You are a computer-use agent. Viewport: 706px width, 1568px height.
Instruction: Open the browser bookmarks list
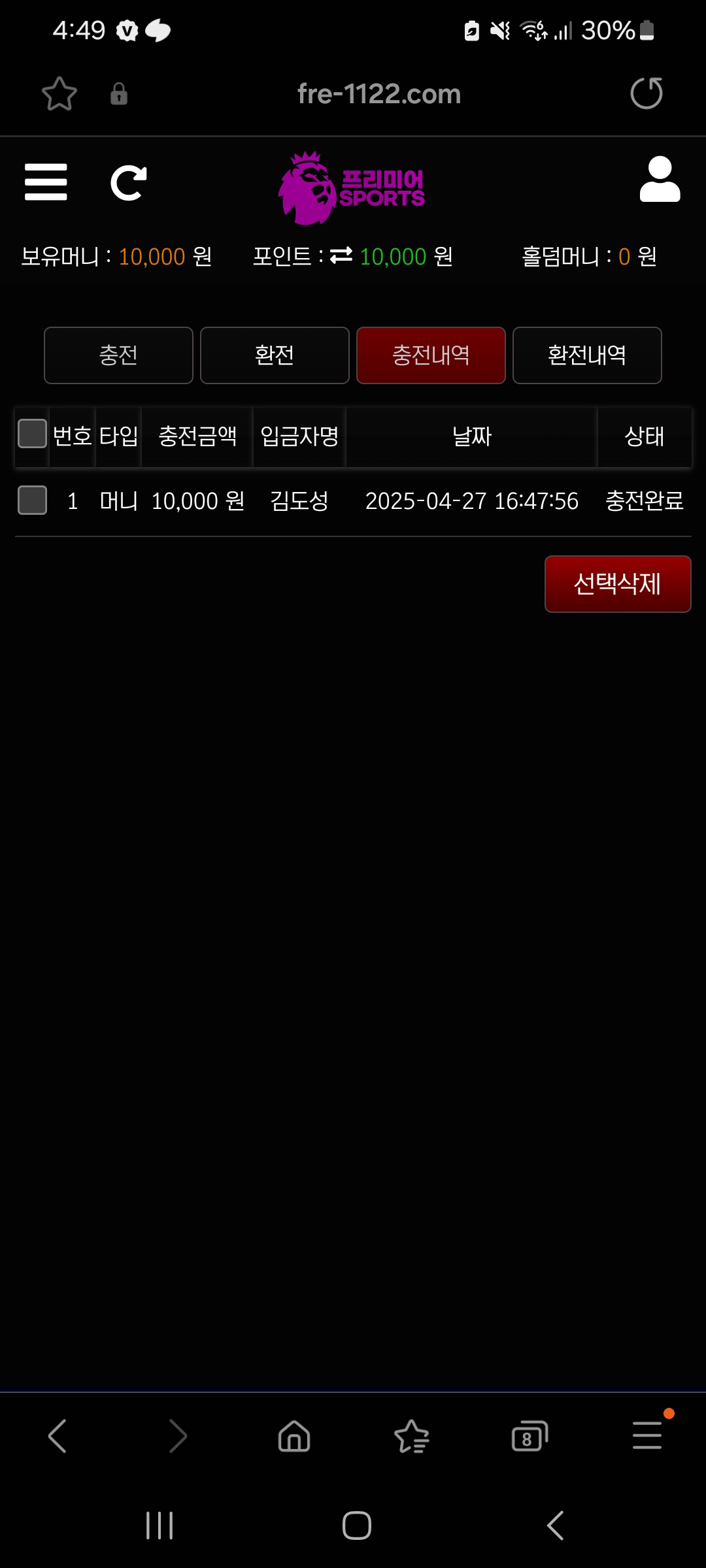click(x=412, y=1435)
